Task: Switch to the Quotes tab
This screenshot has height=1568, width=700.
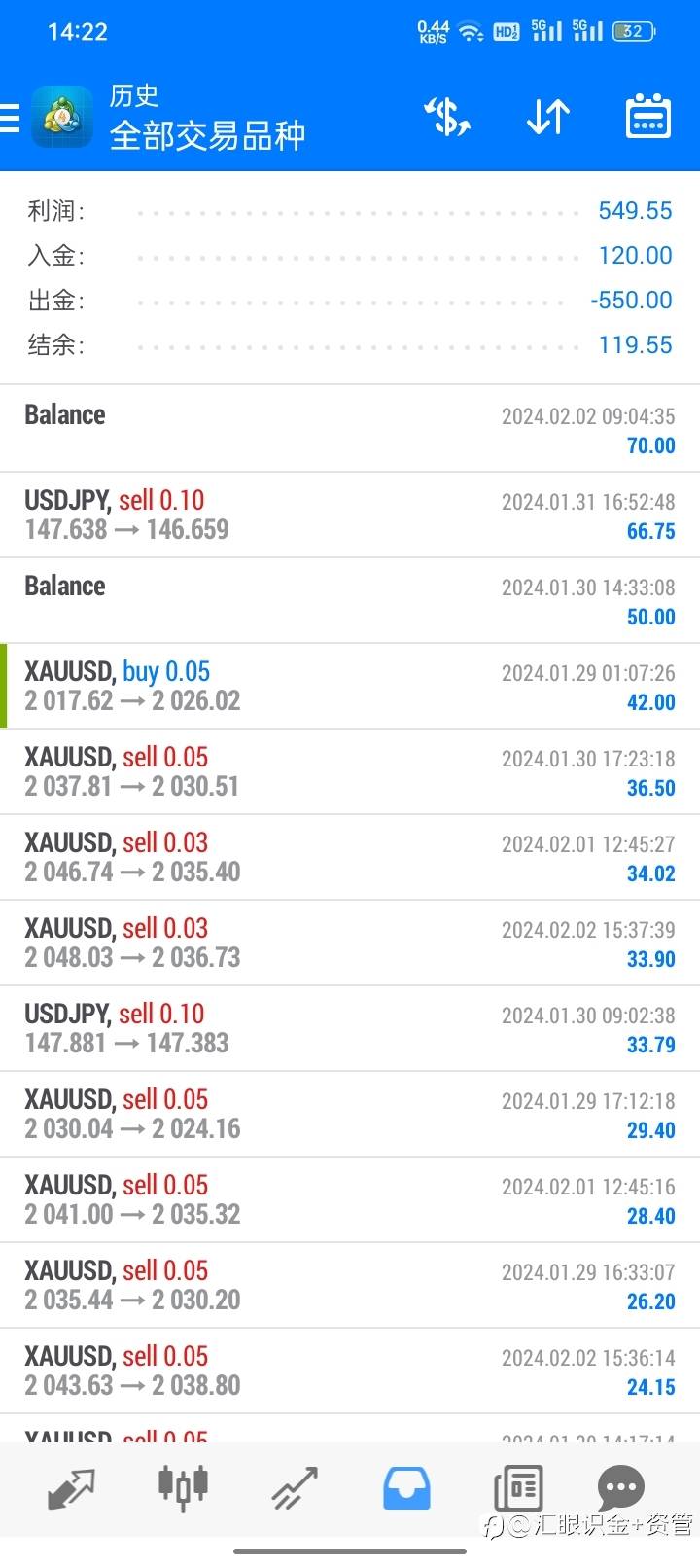Action: (x=71, y=1487)
